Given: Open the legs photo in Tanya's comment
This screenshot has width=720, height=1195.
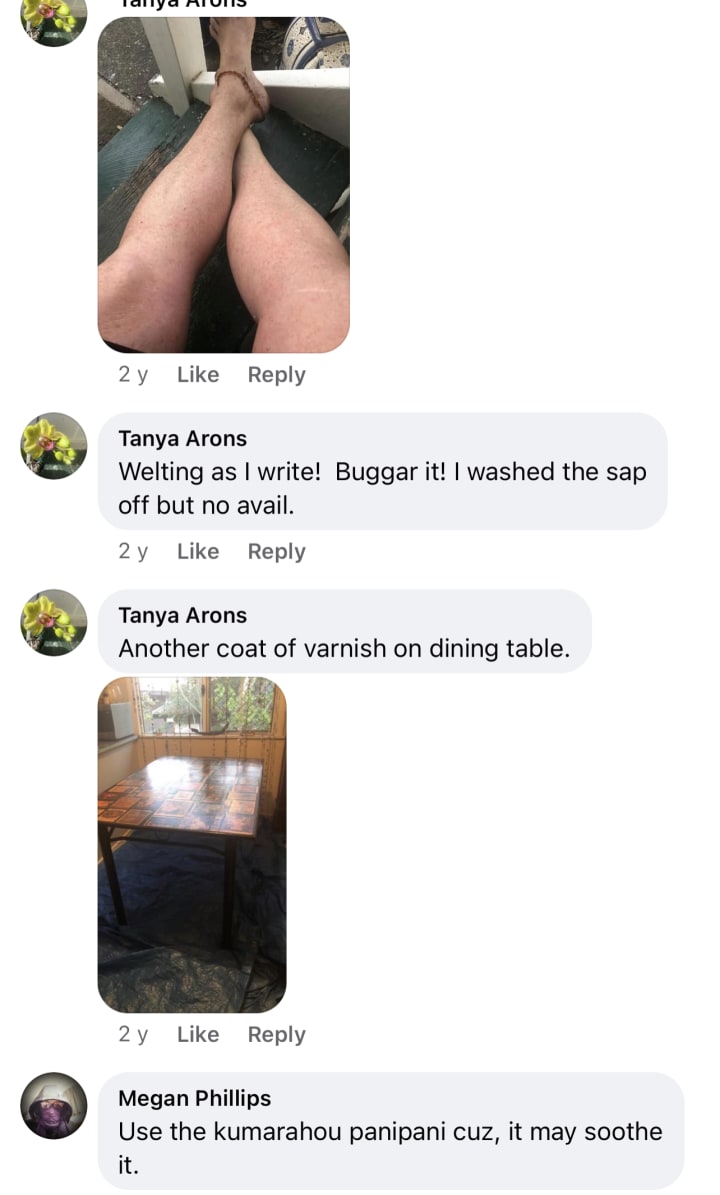Looking at the screenshot, I should 223,185.
